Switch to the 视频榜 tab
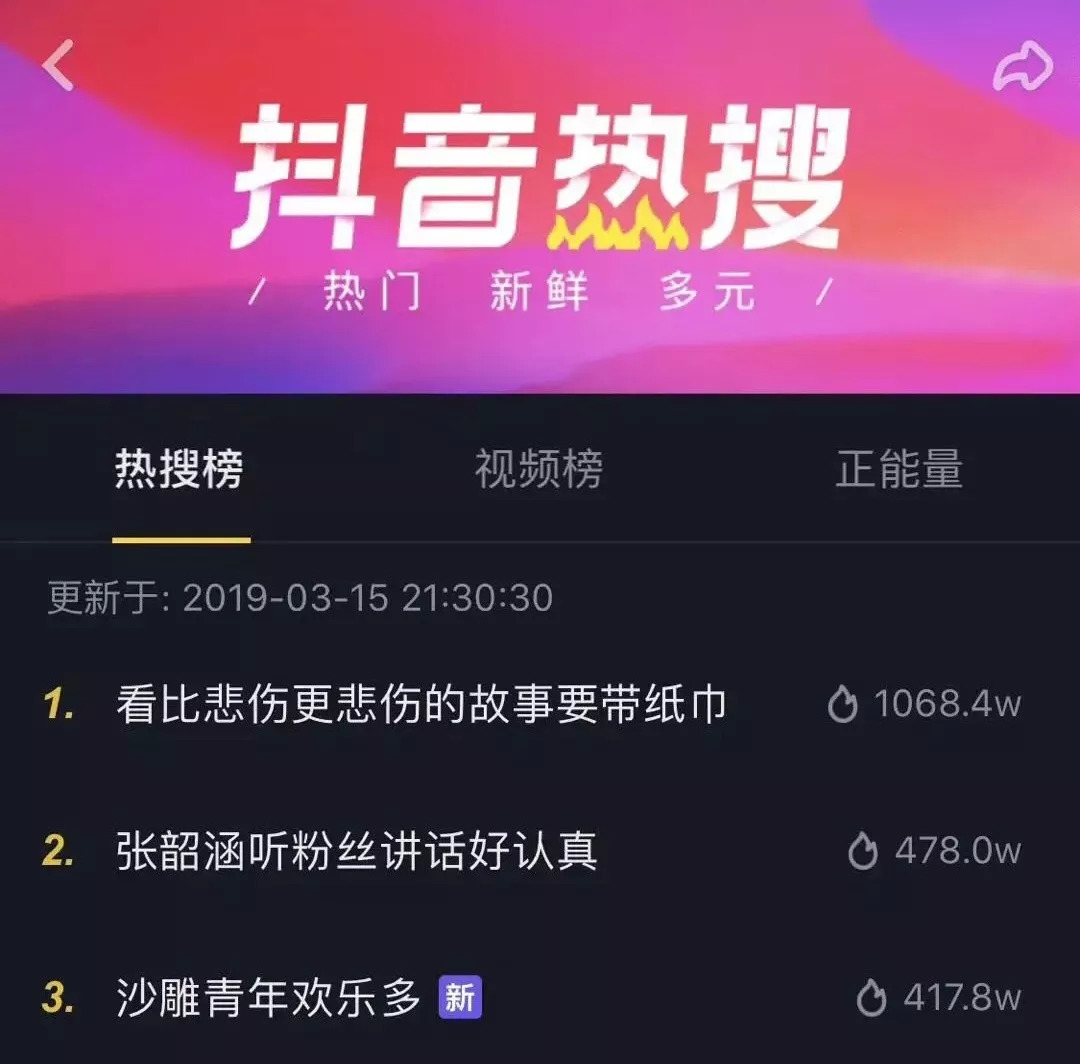Viewport: 1080px width, 1064px height. coord(538,469)
